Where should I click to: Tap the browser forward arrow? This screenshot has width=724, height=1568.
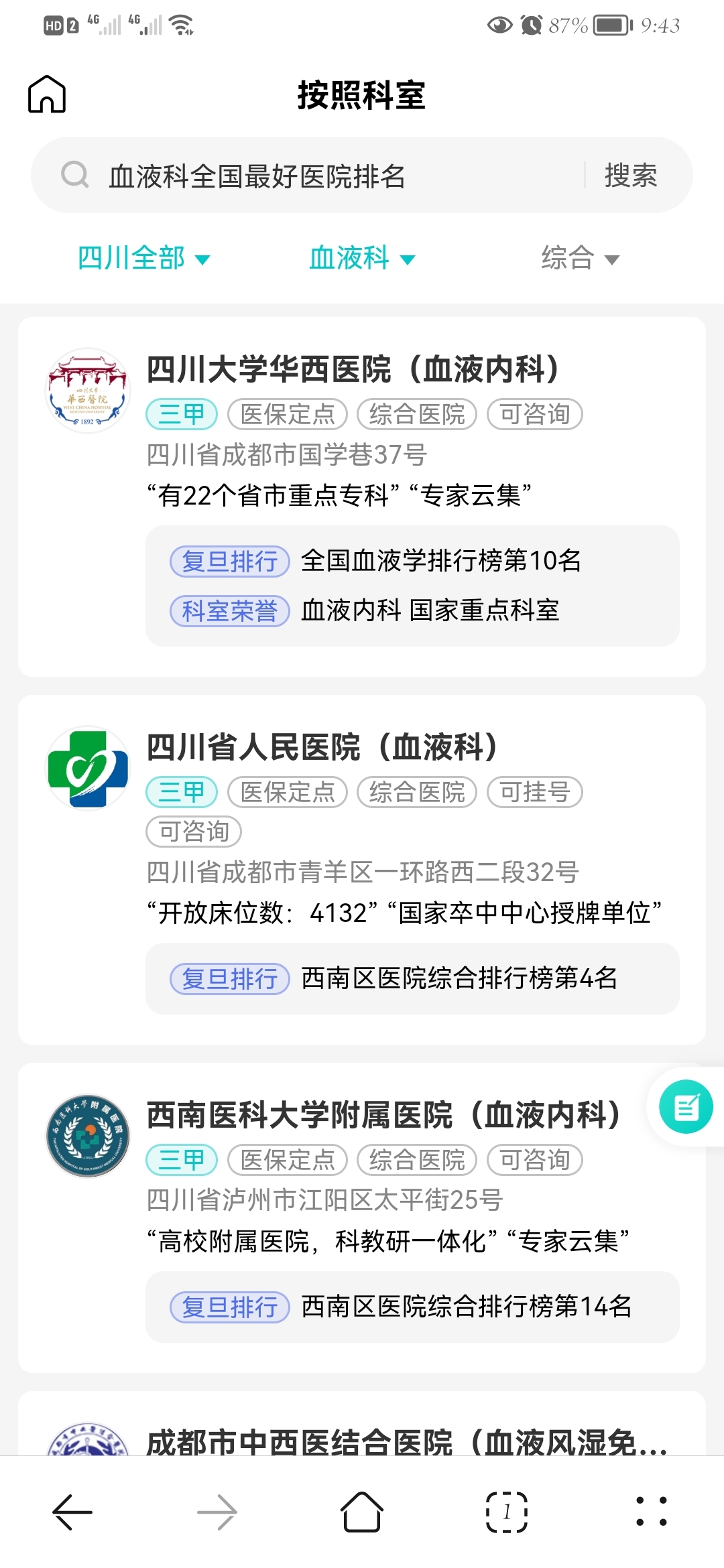[217, 1512]
